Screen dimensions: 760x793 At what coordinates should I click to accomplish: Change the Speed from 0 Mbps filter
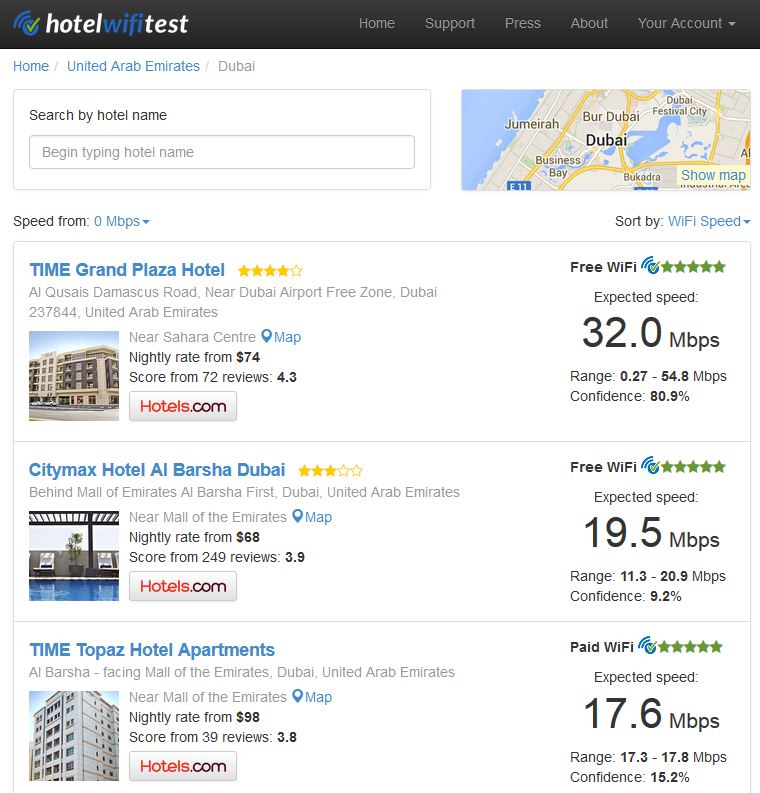(x=121, y=221)
